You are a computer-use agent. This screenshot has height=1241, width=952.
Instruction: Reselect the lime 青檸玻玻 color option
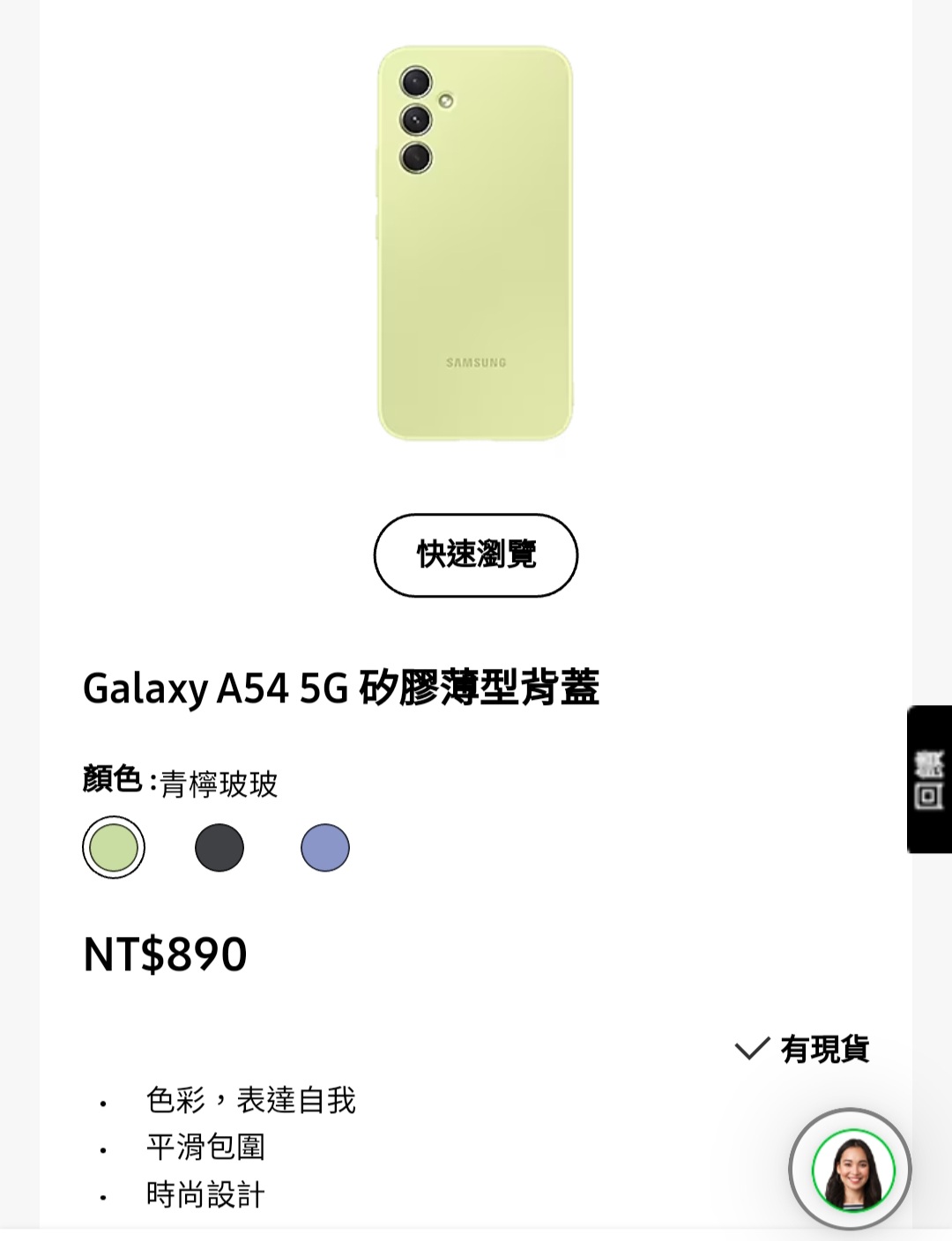[x=112, y=847]
